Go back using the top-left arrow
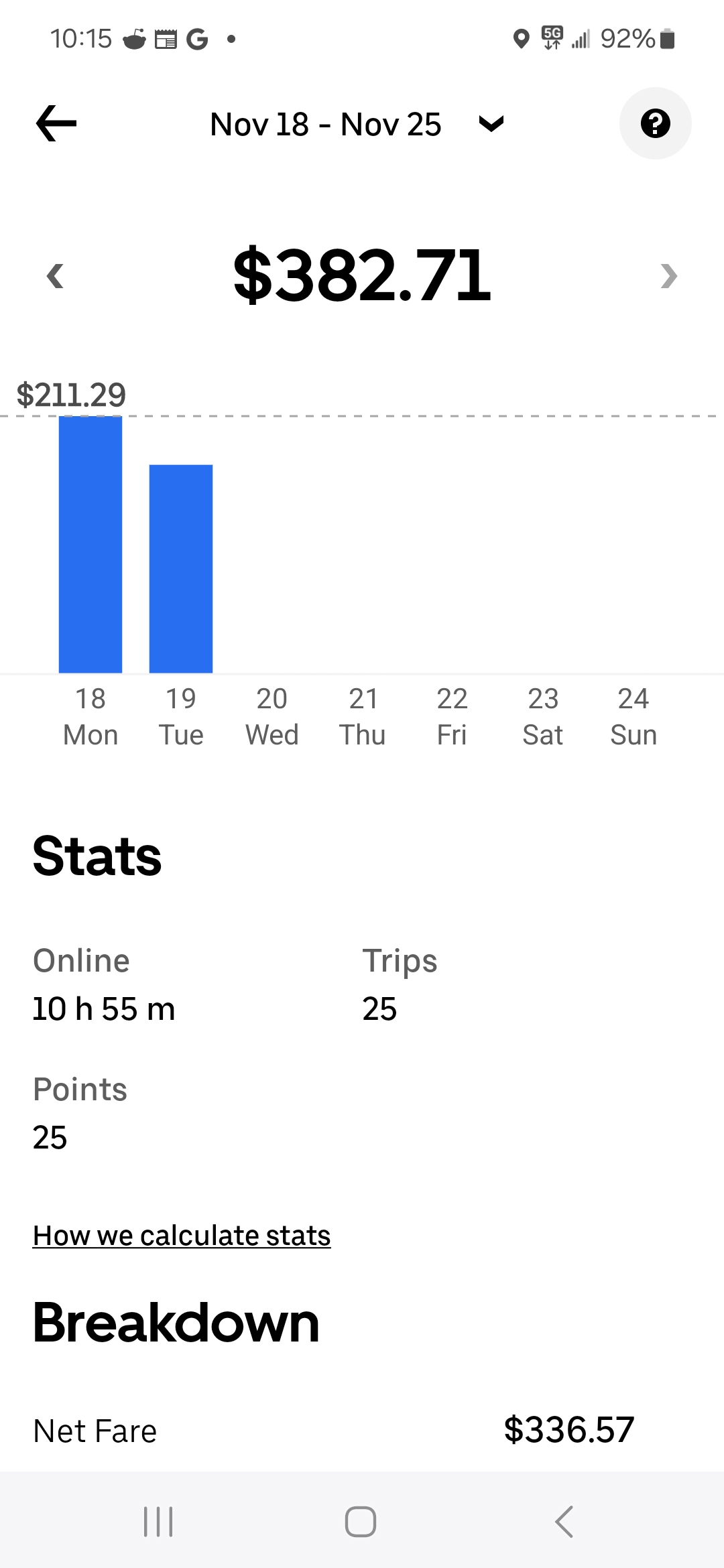724x1568 pixels. point(56,124)
